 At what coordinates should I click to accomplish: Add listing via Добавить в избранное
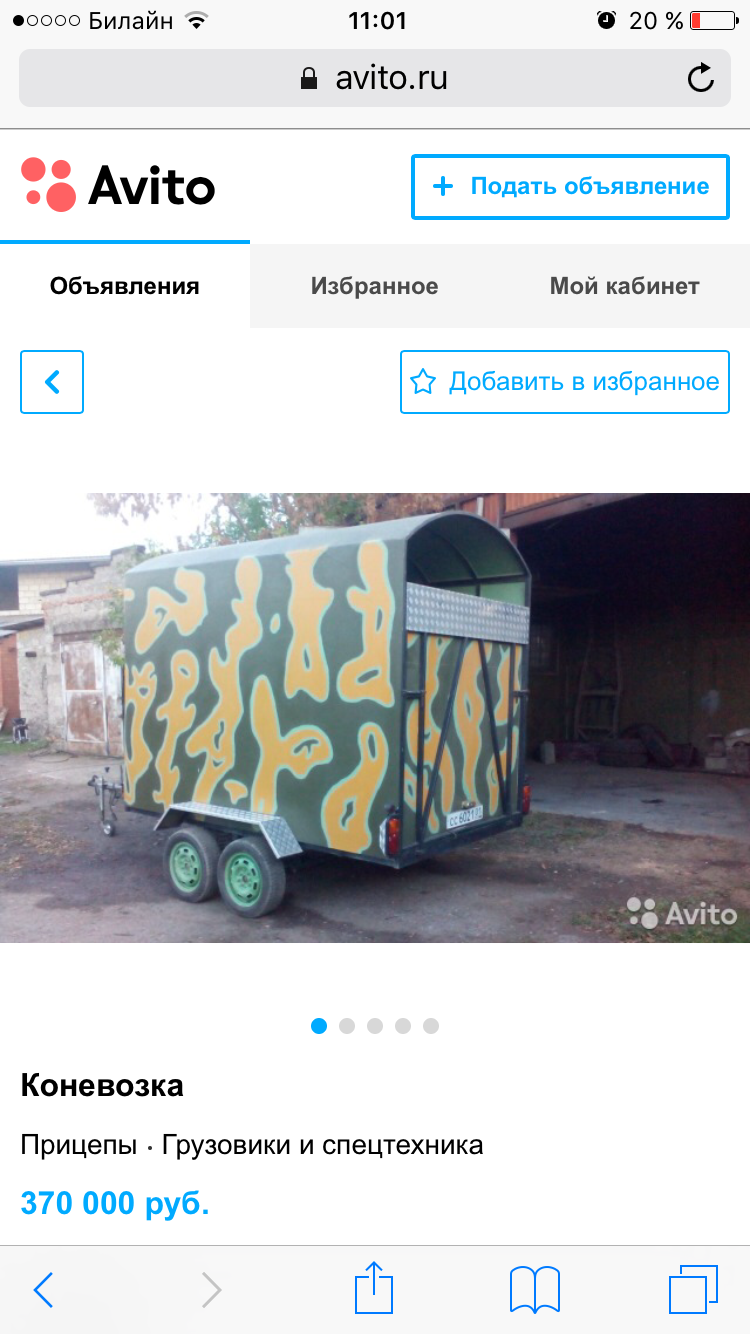tap(565, 382)
